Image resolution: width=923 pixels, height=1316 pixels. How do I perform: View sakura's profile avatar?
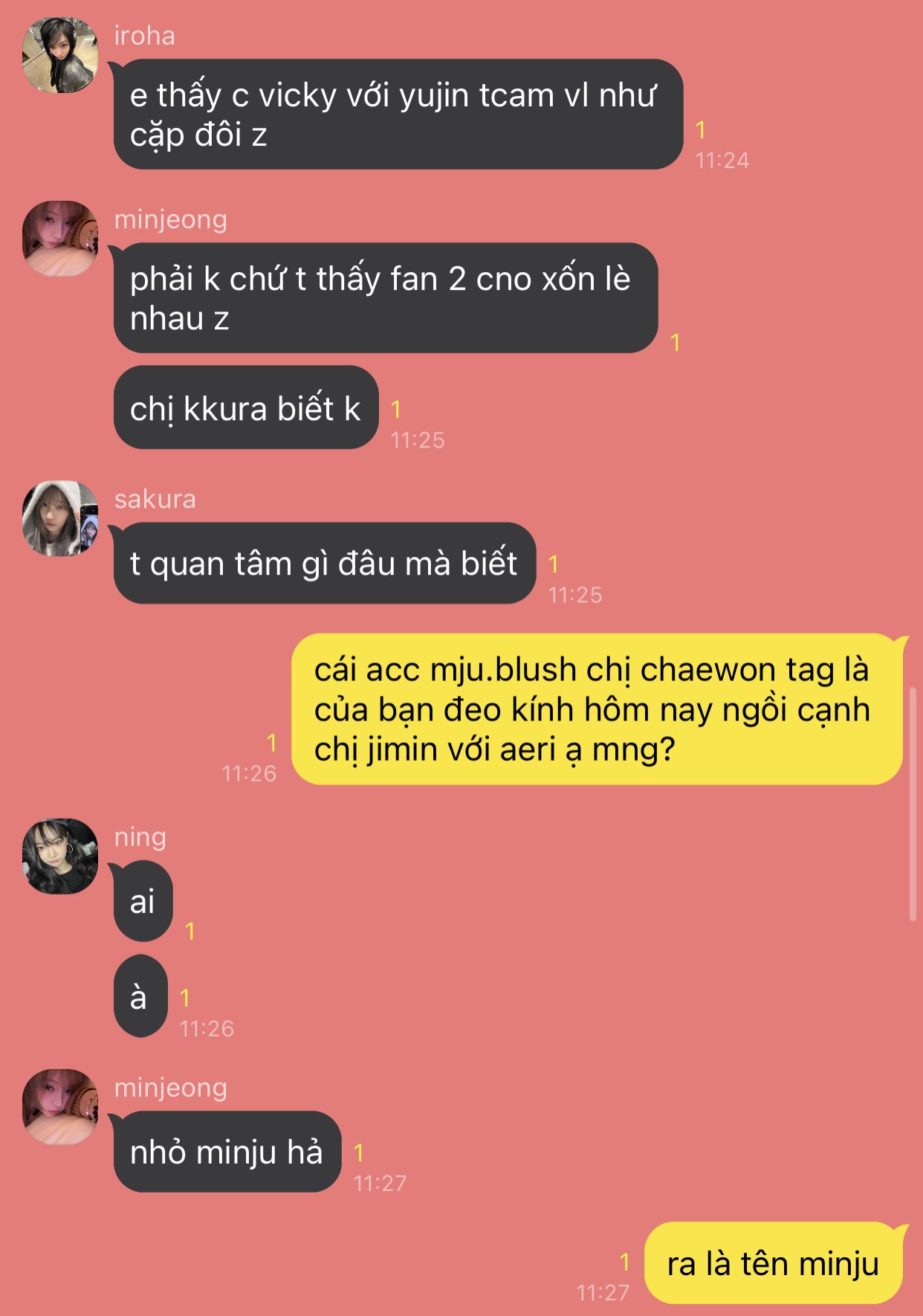(x=60, y=518)
